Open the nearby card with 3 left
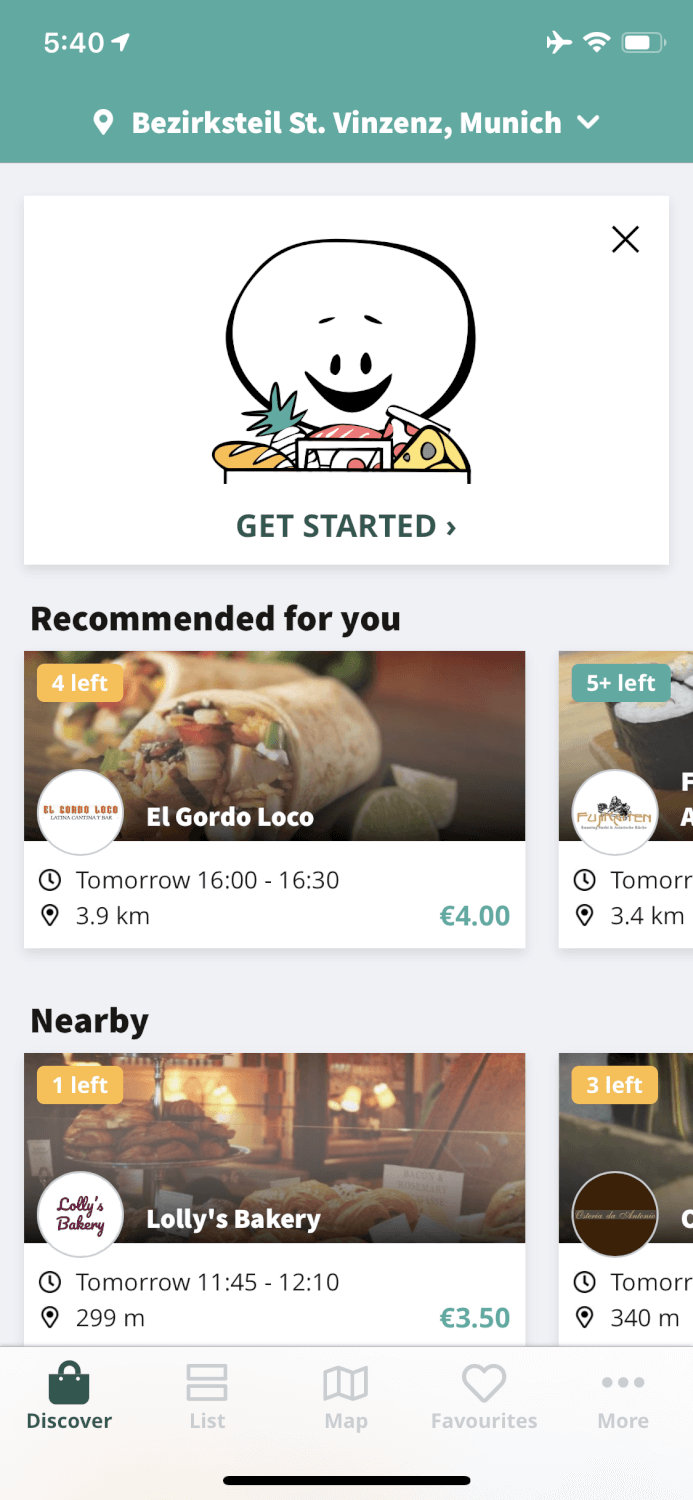Screen dimensions: 693x1500 [x=626, y=1200]
